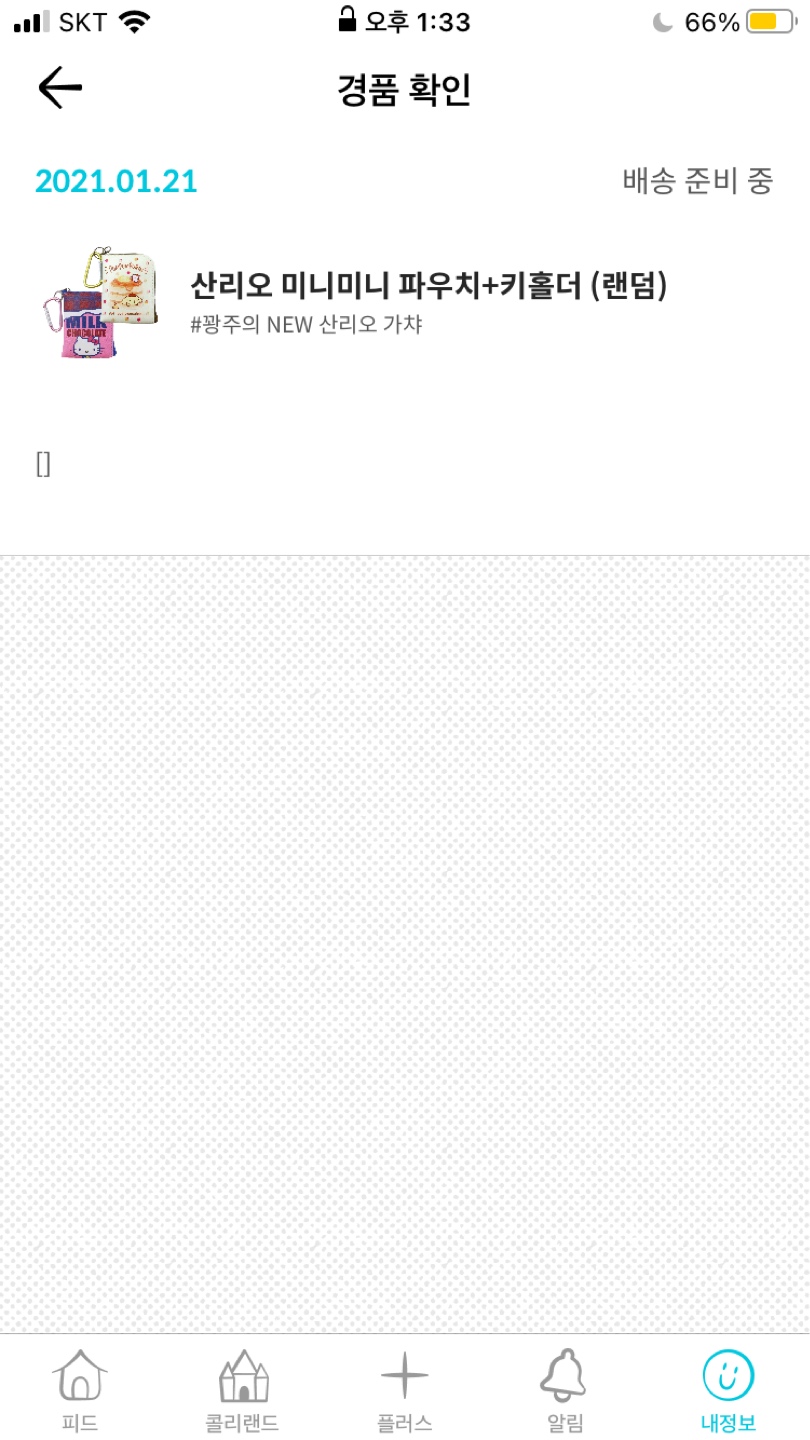
Task: Select the 플러스 tab
Action: pyautogui.click(x=405, y=1390)
